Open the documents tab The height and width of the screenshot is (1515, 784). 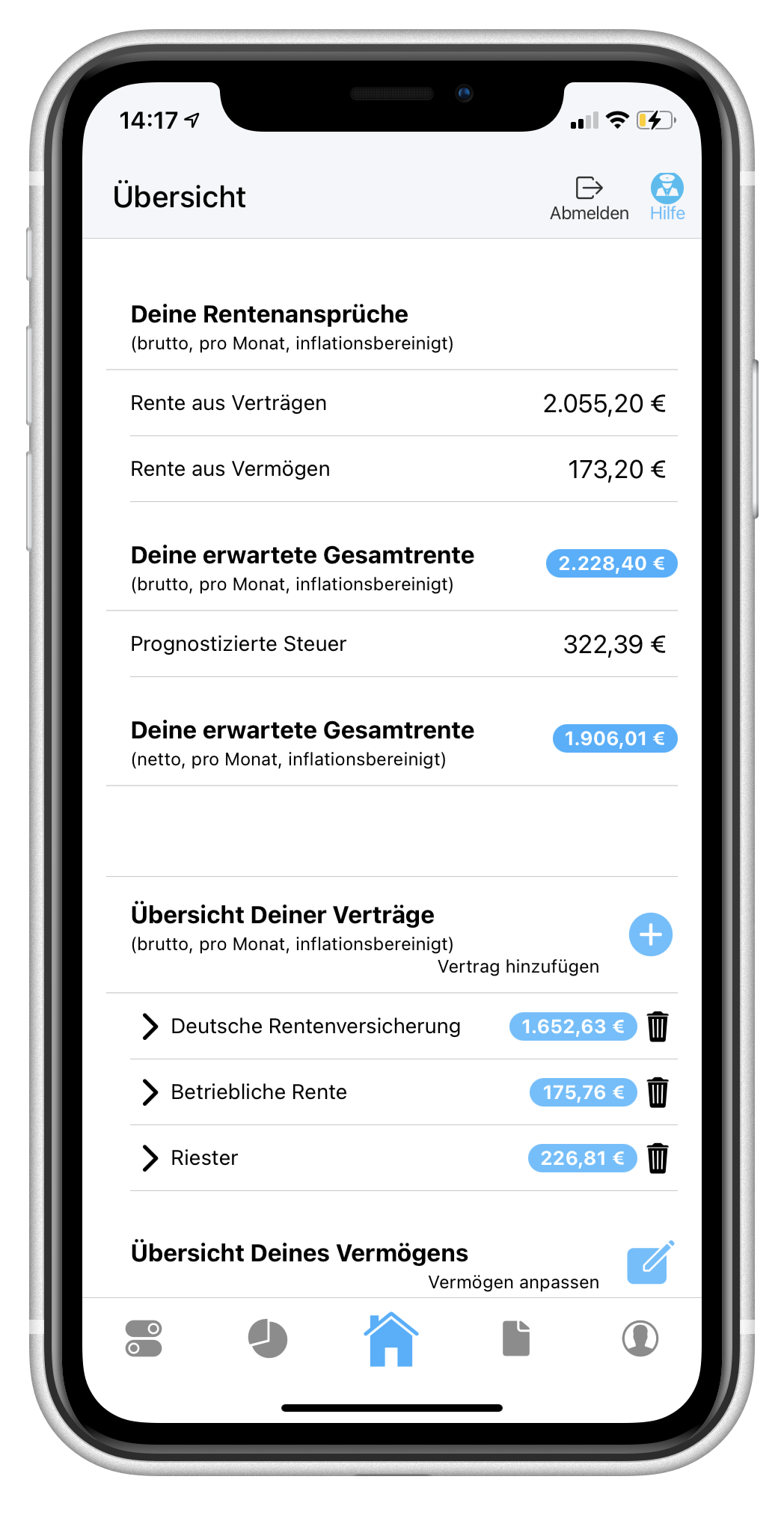click(515, 1338)
